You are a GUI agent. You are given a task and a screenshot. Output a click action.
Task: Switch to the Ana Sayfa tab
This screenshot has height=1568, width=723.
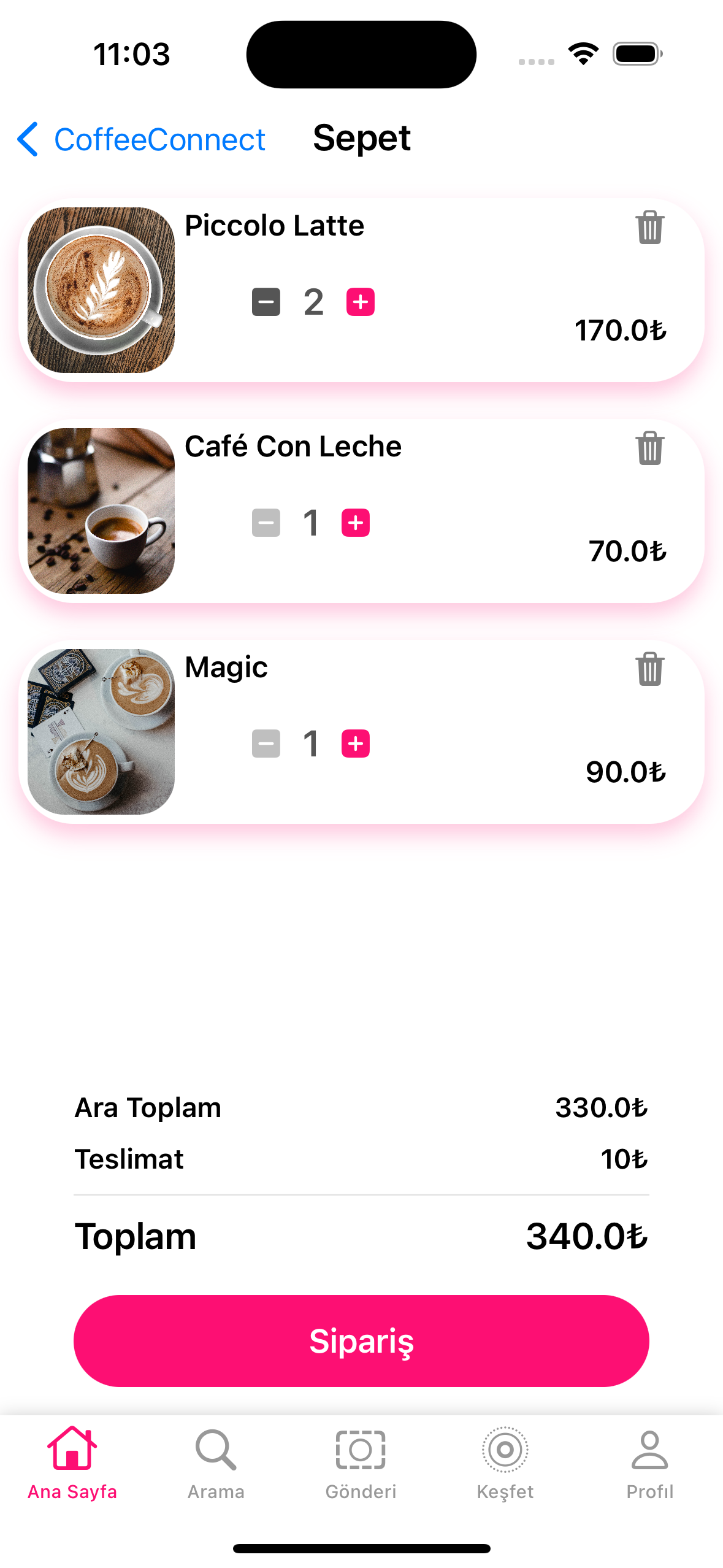(72, 1462)
